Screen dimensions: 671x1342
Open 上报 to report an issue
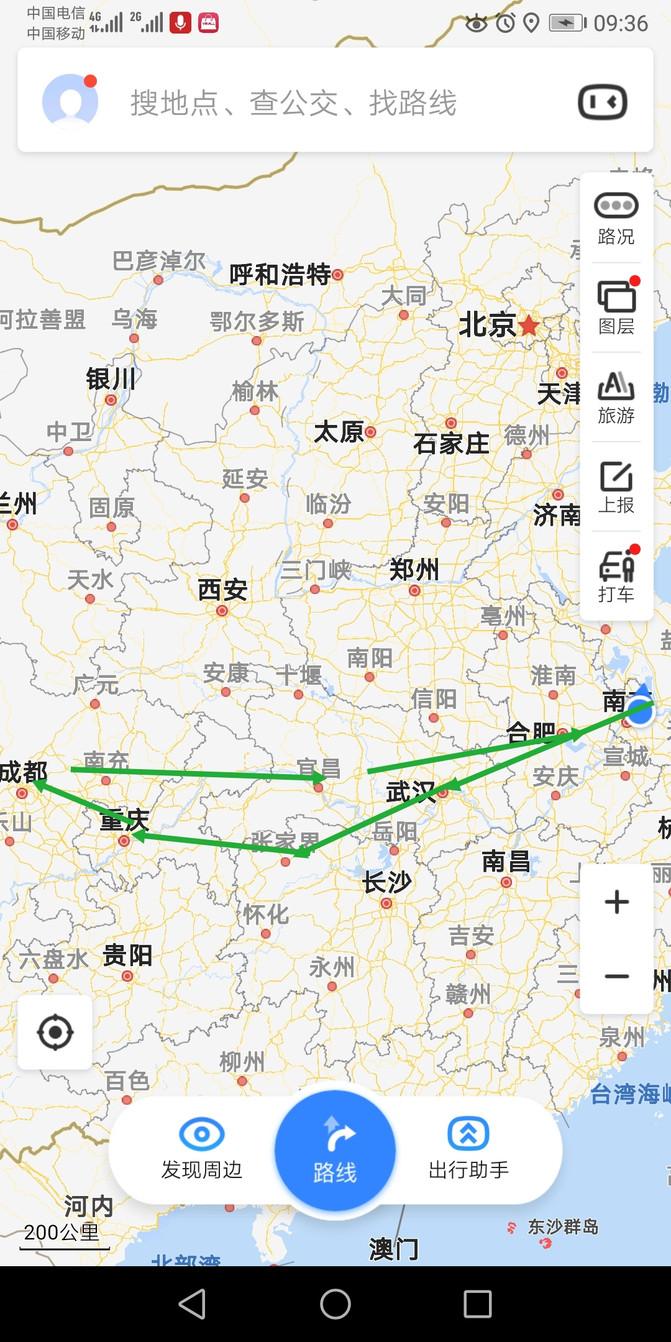tap(616, 487)
